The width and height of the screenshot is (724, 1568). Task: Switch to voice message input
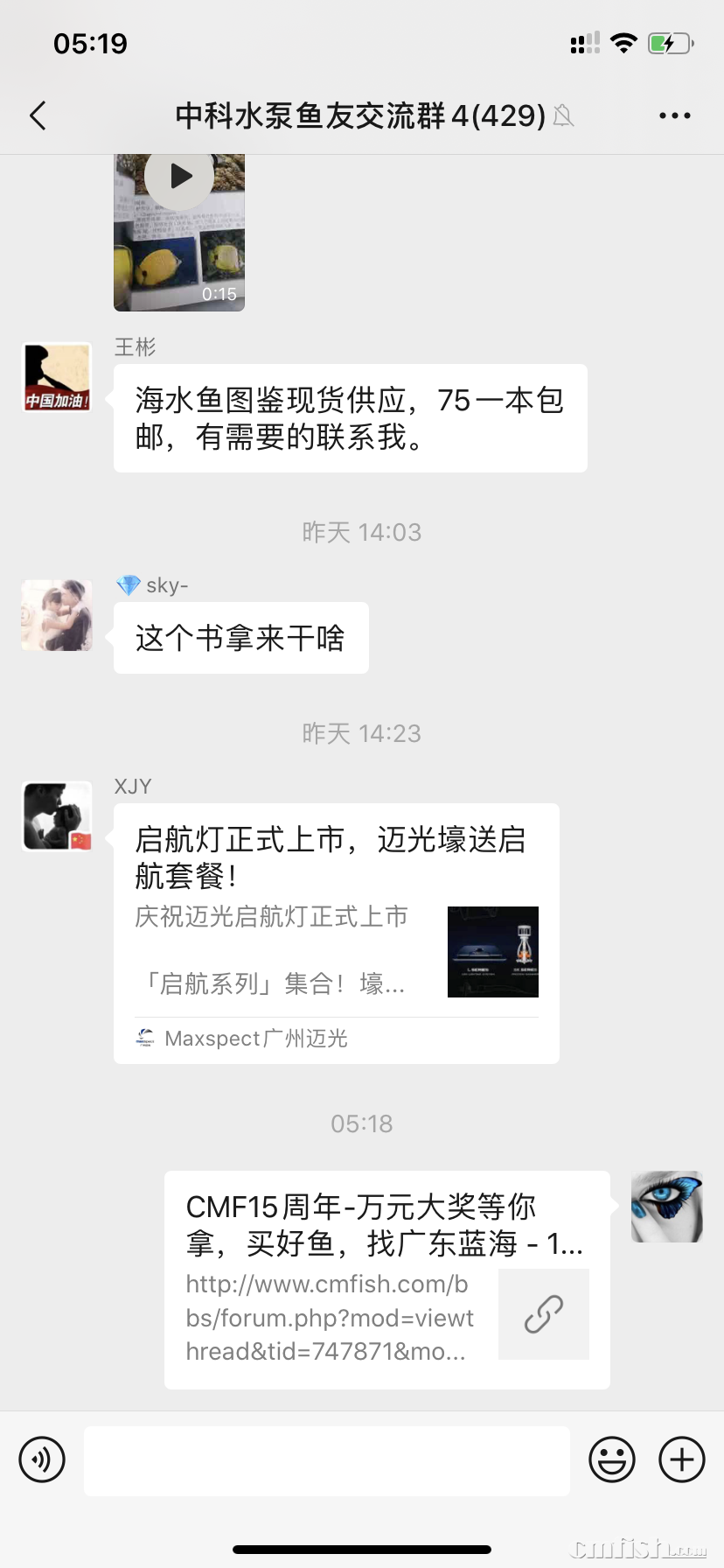point(42,1459)
